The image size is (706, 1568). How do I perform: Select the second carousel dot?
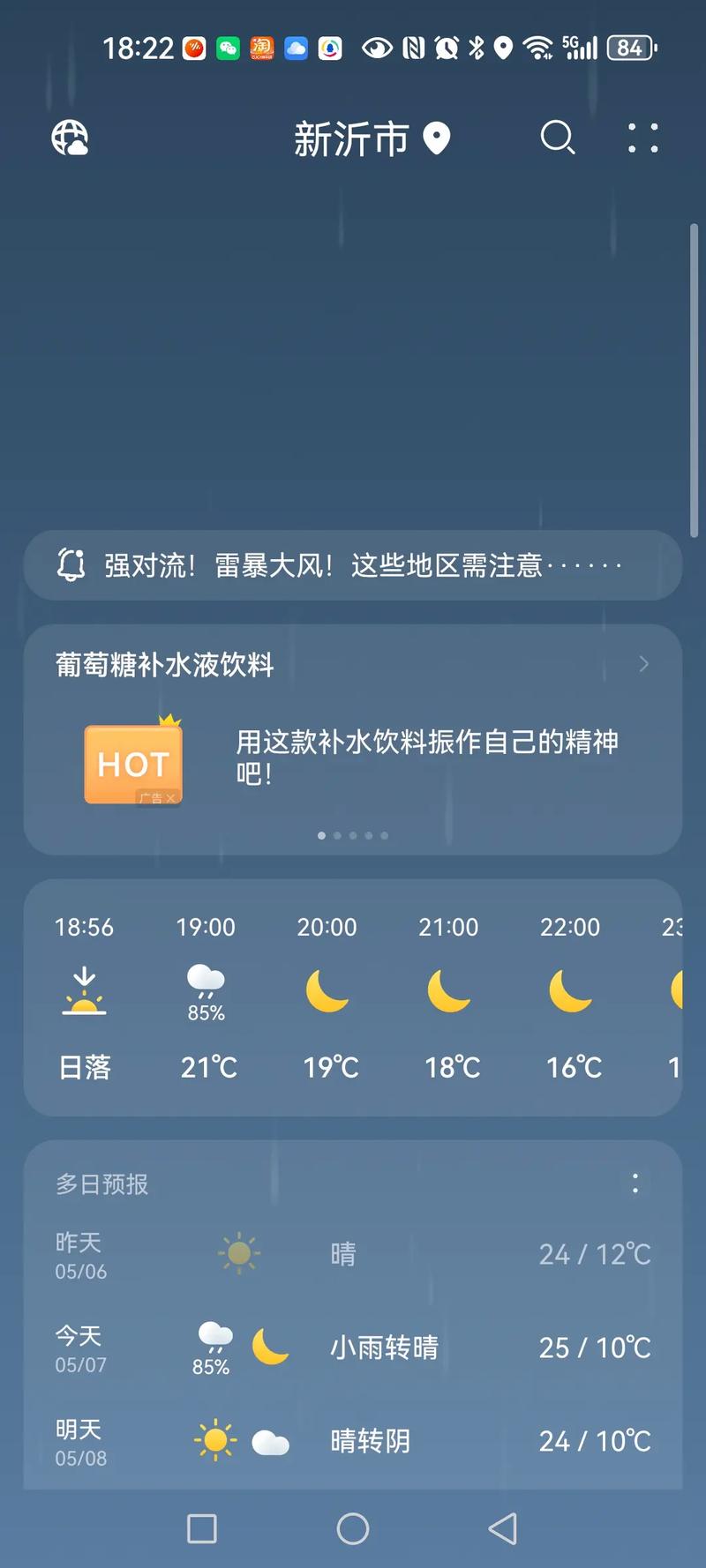tap(337, 835)
